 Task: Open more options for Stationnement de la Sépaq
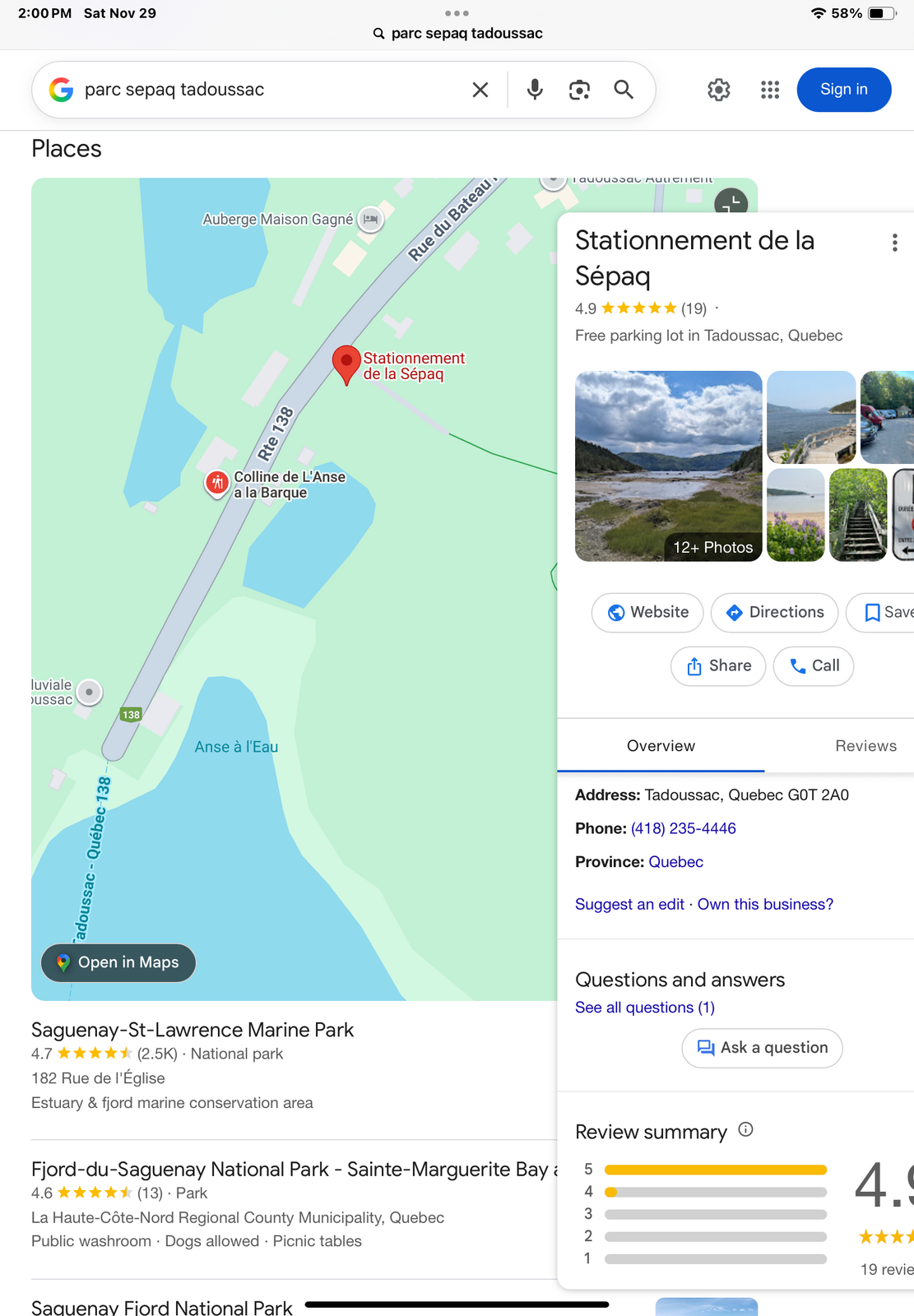(894, 243)
